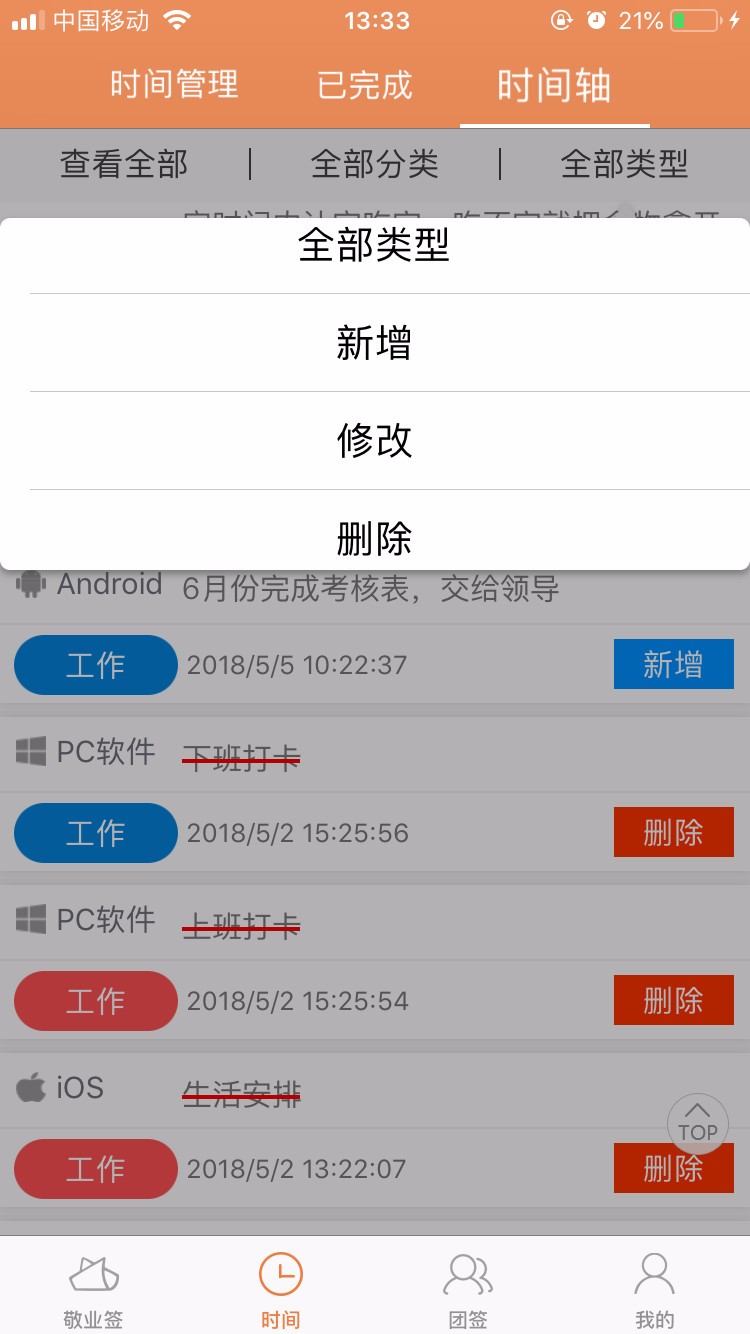Choose 新增 in the dropdown list
750x1334 pixels.
click(x=374, y=343)
